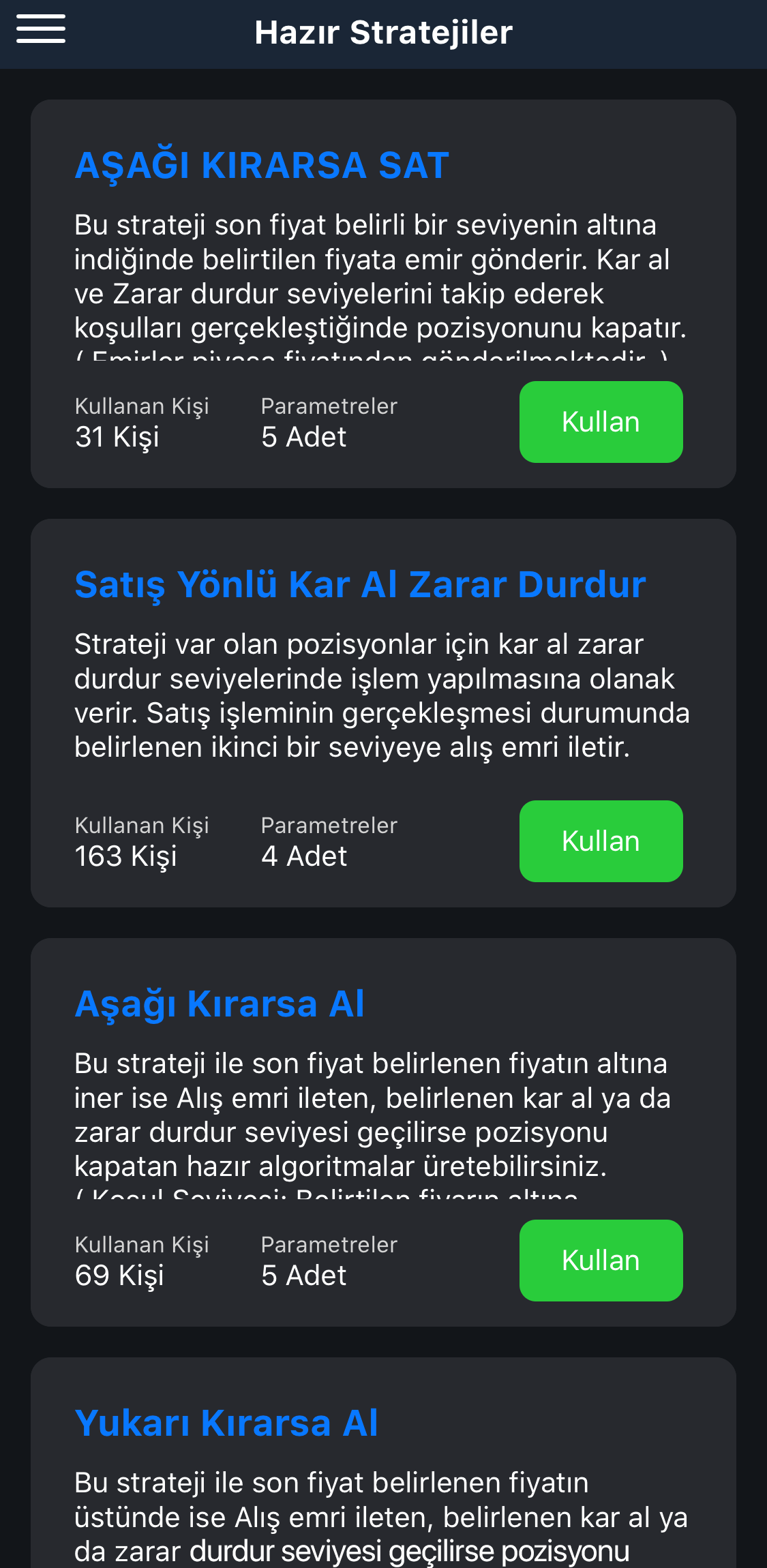Viewport: 767px width, 1568px height.
Task: Open the Yukarı Kırarsa Al strategy card
Action: 226,1423
